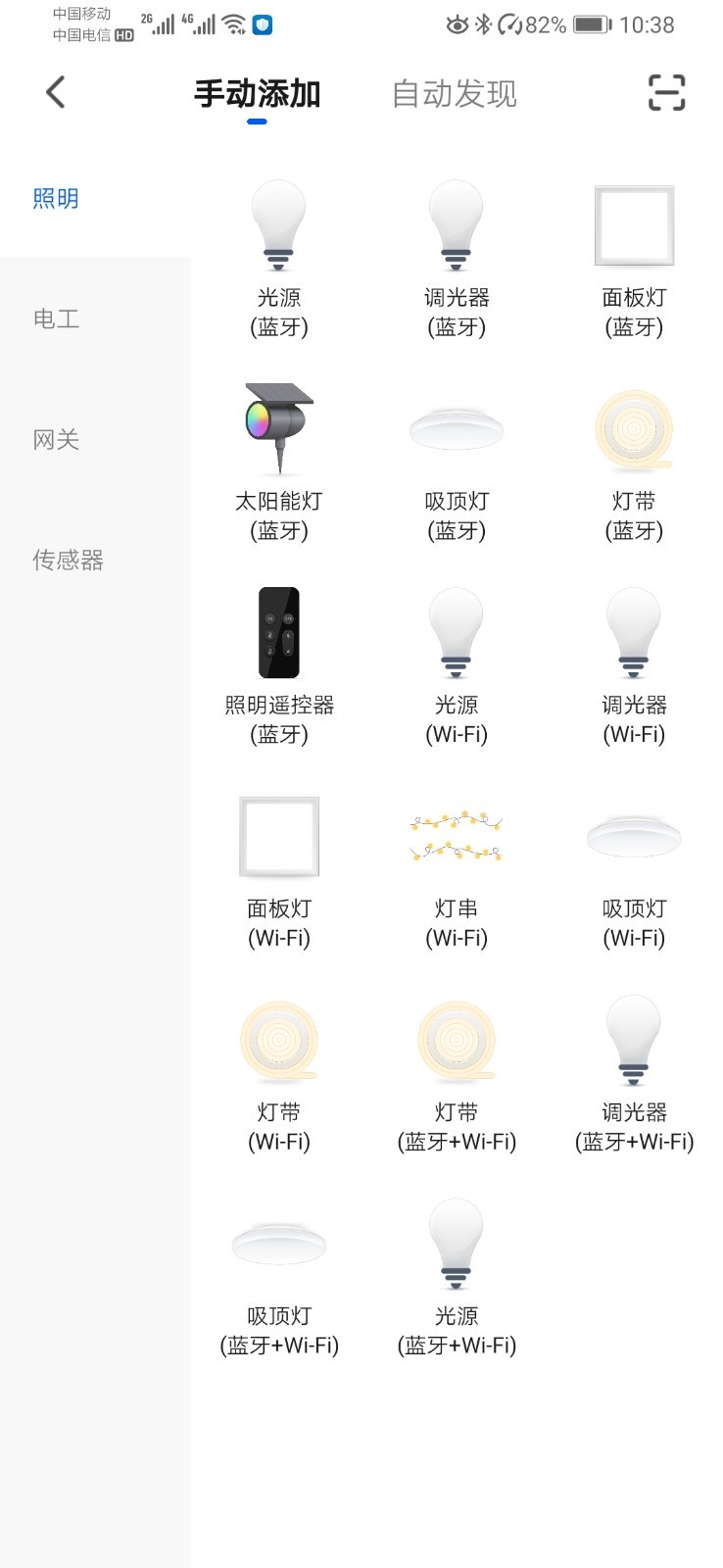Tap the 光源 (蓝牙+Wi-Fi) bulb icon
Image resolution: width=723 pixels, height=1568 pixels.
click(x=456, y=1245)
